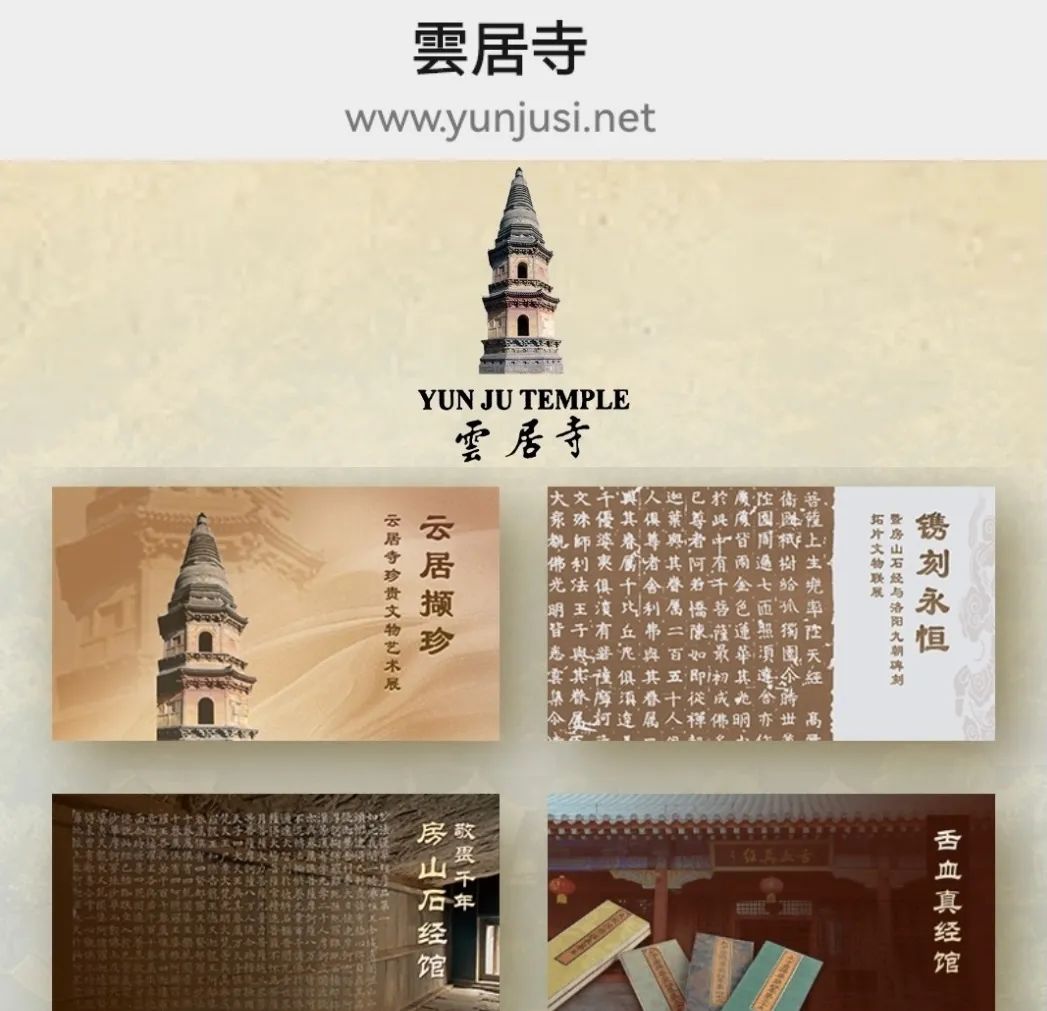Open the 镌刻永恒 exhibition card
This screenshot has height=1011, width=1047.
click(x=770, y=613)
